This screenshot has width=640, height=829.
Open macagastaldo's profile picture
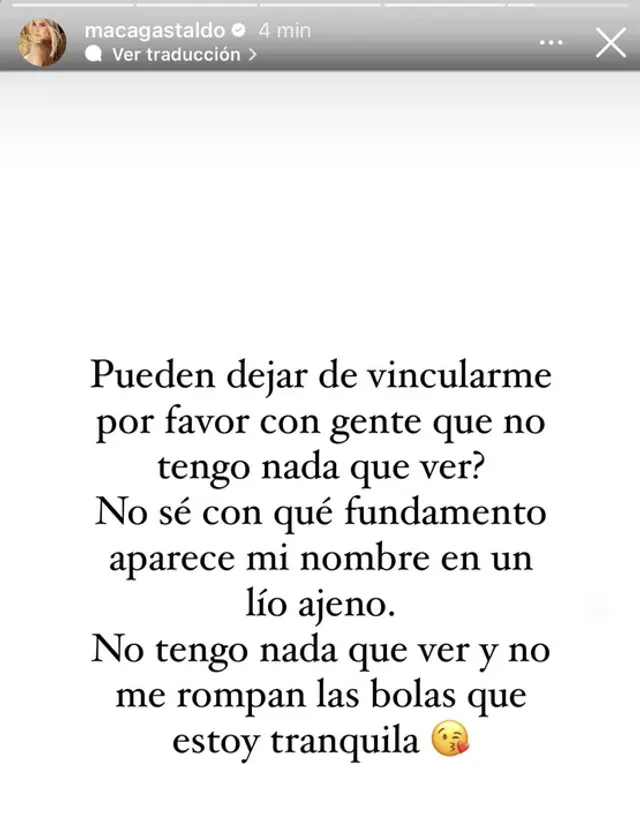(x=42, y=43)
